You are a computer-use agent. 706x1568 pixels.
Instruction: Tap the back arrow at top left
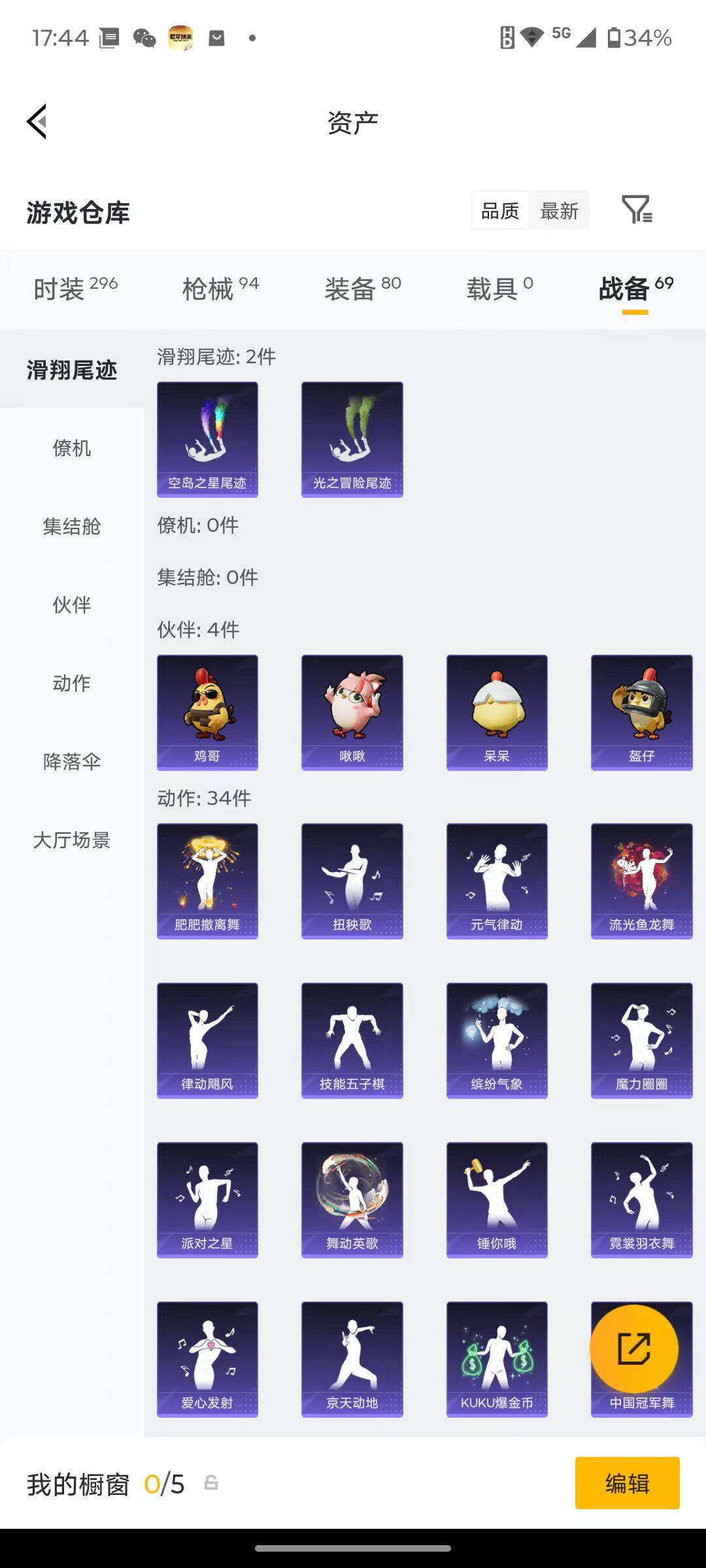[36, 122]
